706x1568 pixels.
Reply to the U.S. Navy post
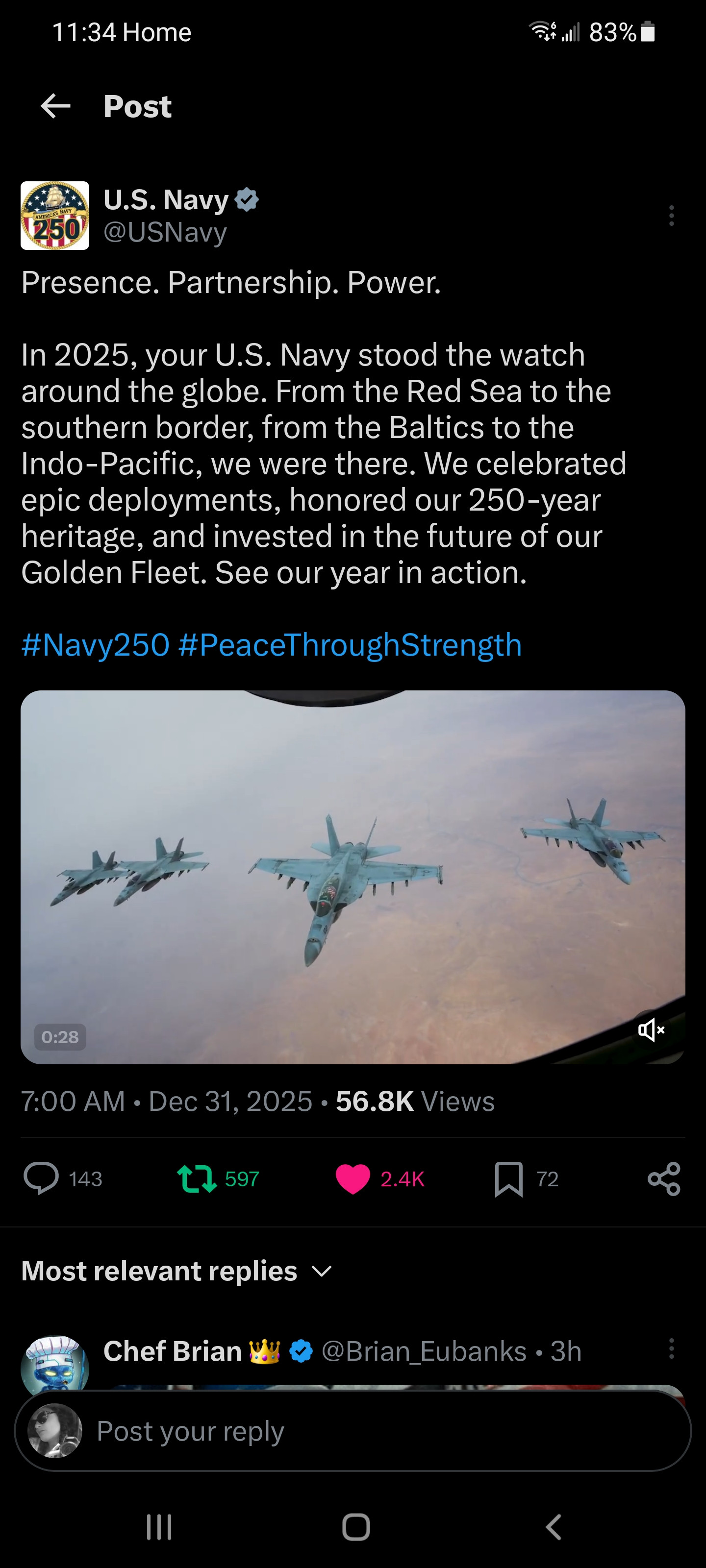pos(41,1178)
